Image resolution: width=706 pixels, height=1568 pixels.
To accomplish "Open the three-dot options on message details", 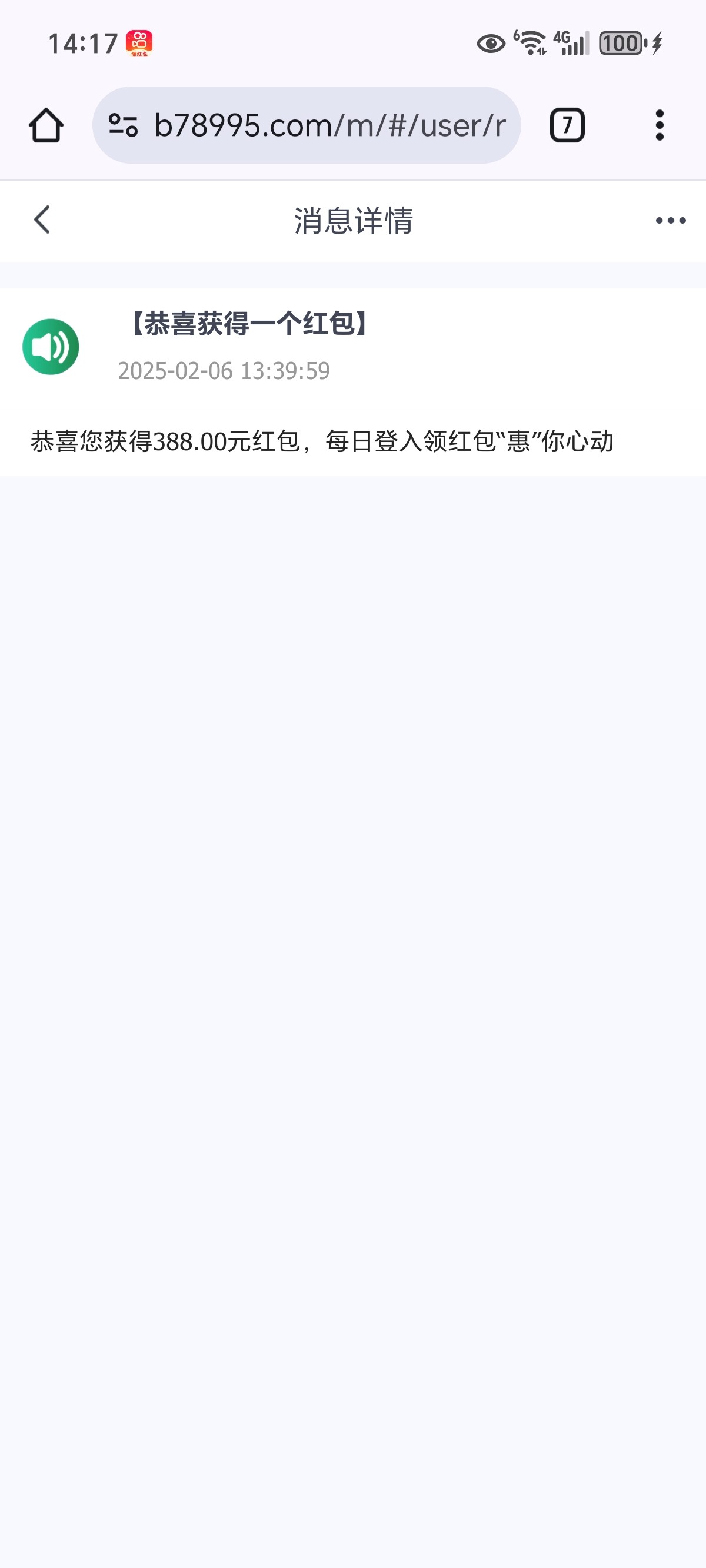I will [x=670, y=220].
